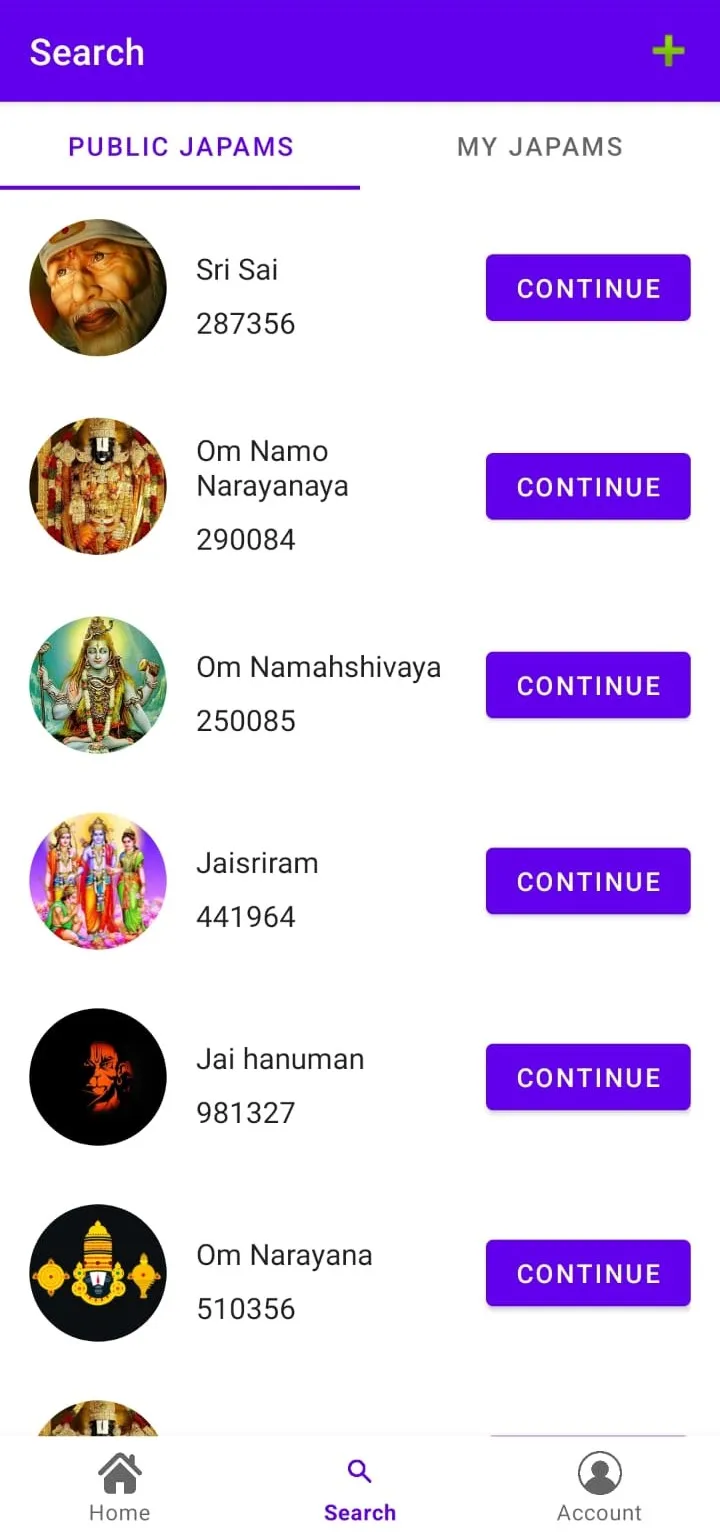Screen dimensions: 720x1539
Task: Tap the Search tab in bottom navigation
Action: 360,1487
